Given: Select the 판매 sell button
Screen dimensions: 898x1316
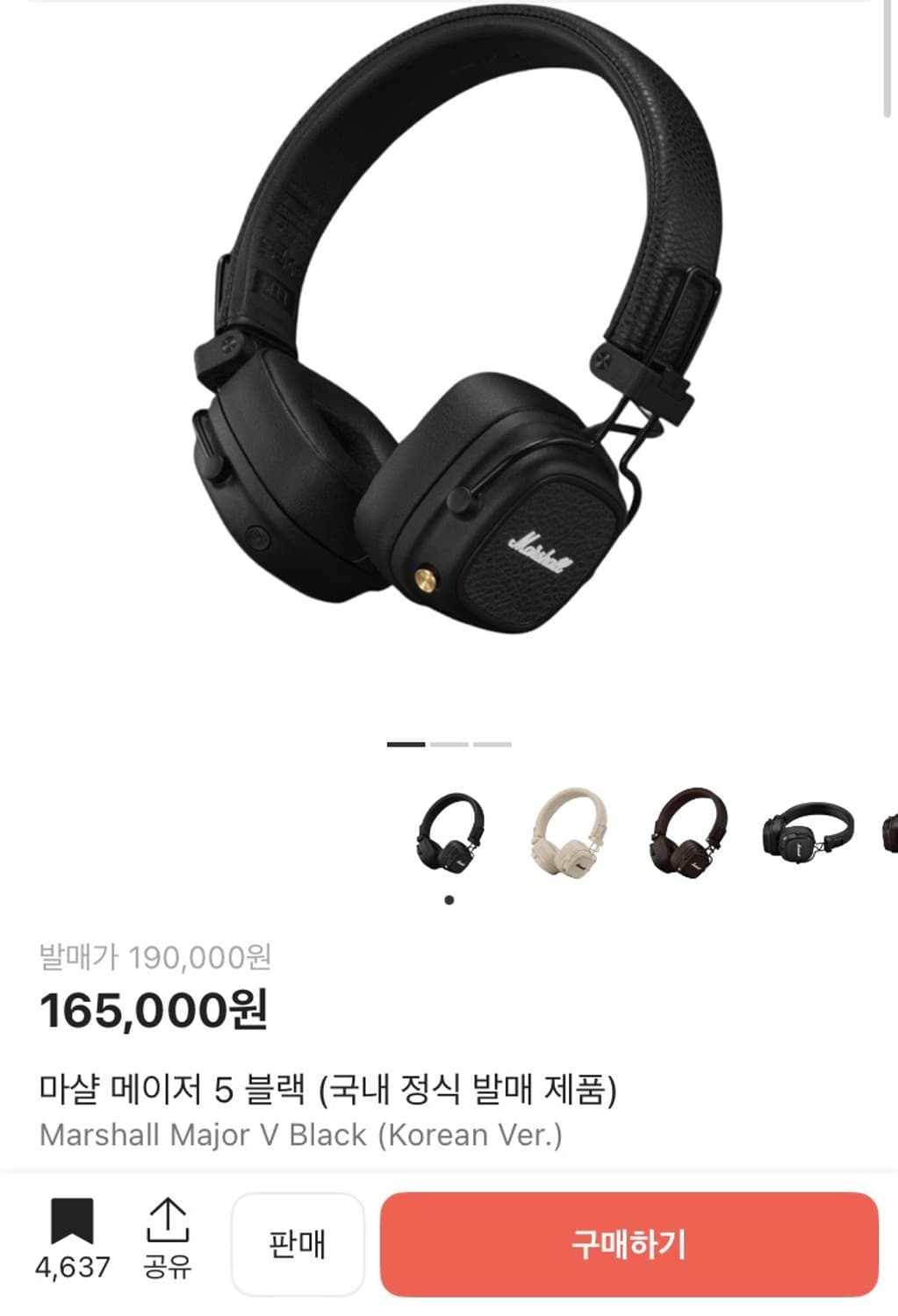Looking at the screenshot, I should [x=298, y=1244].
